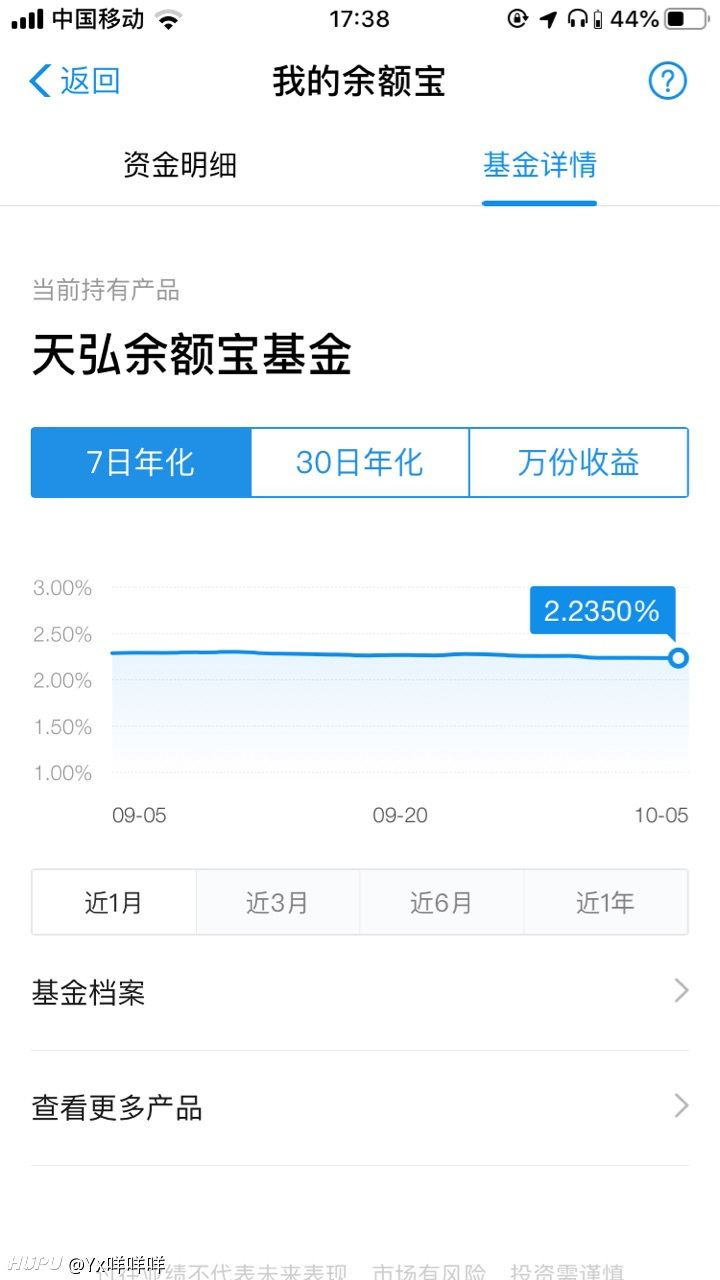This screenshot has height=1280, width=720.
Task: Click the chart endpoint data dot
Action: 678,658
